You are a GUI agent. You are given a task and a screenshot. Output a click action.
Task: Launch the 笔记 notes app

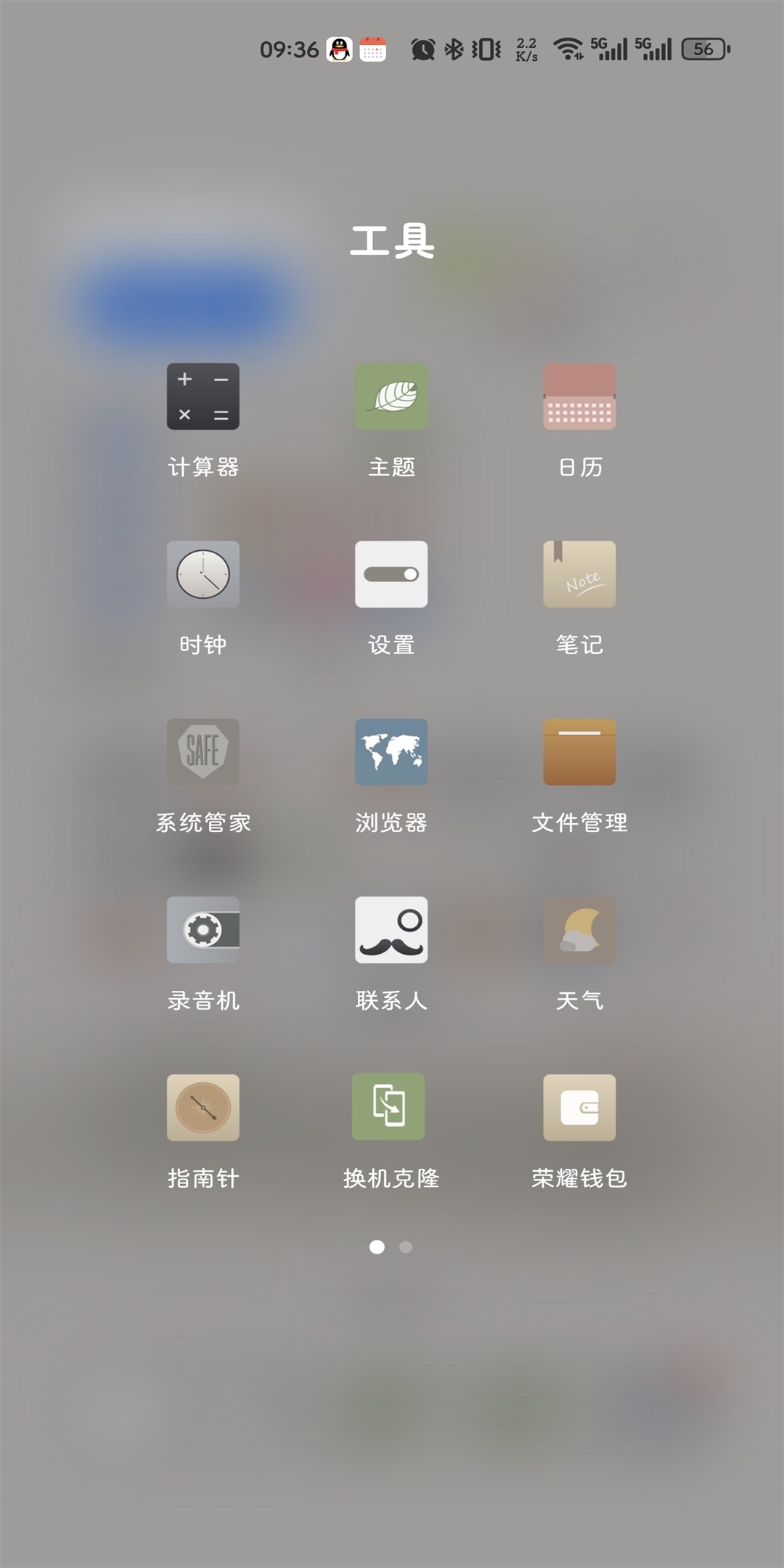tap(579, 574)
